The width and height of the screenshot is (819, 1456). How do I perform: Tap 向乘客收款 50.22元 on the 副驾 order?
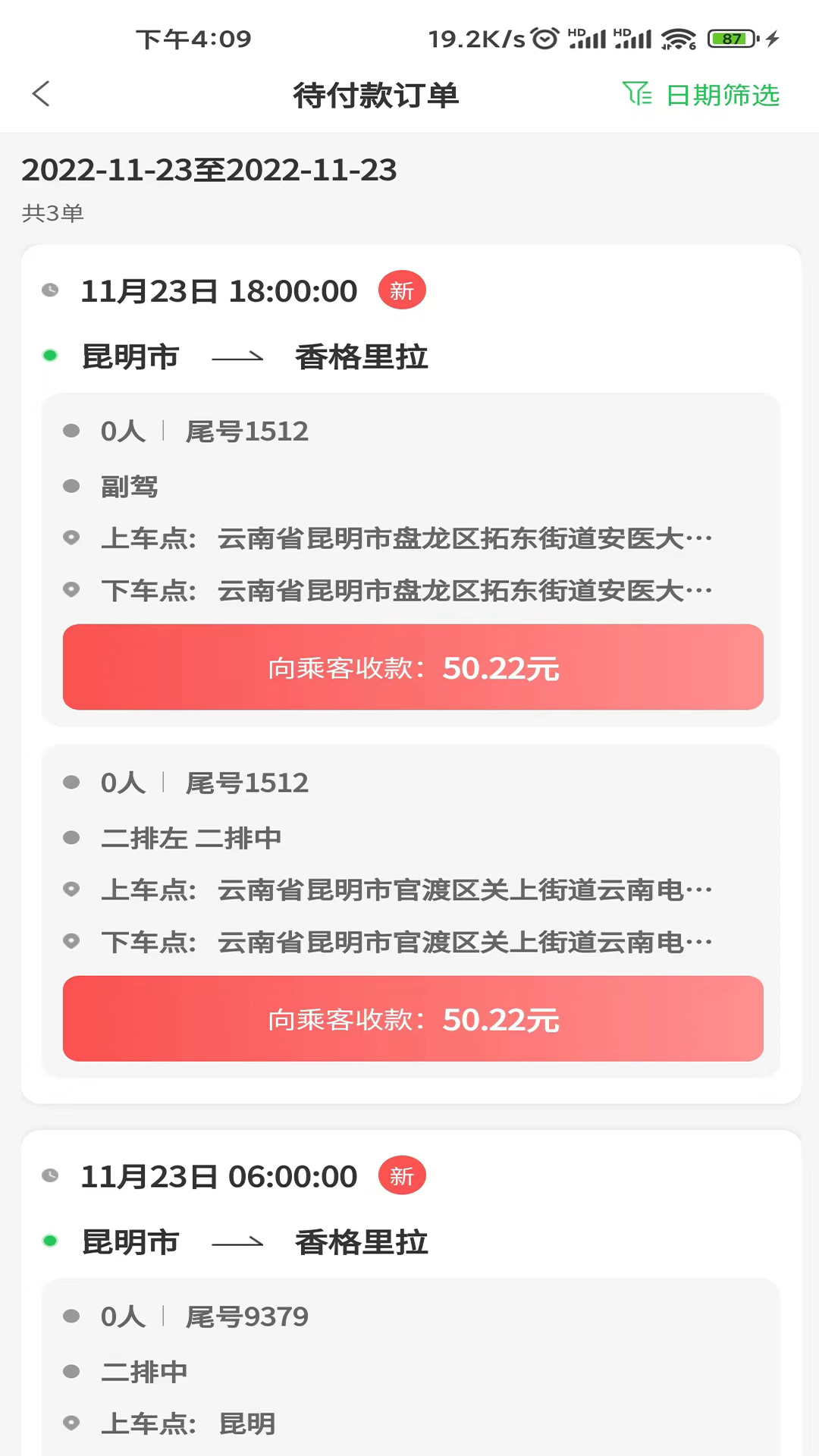click(413, 667)
